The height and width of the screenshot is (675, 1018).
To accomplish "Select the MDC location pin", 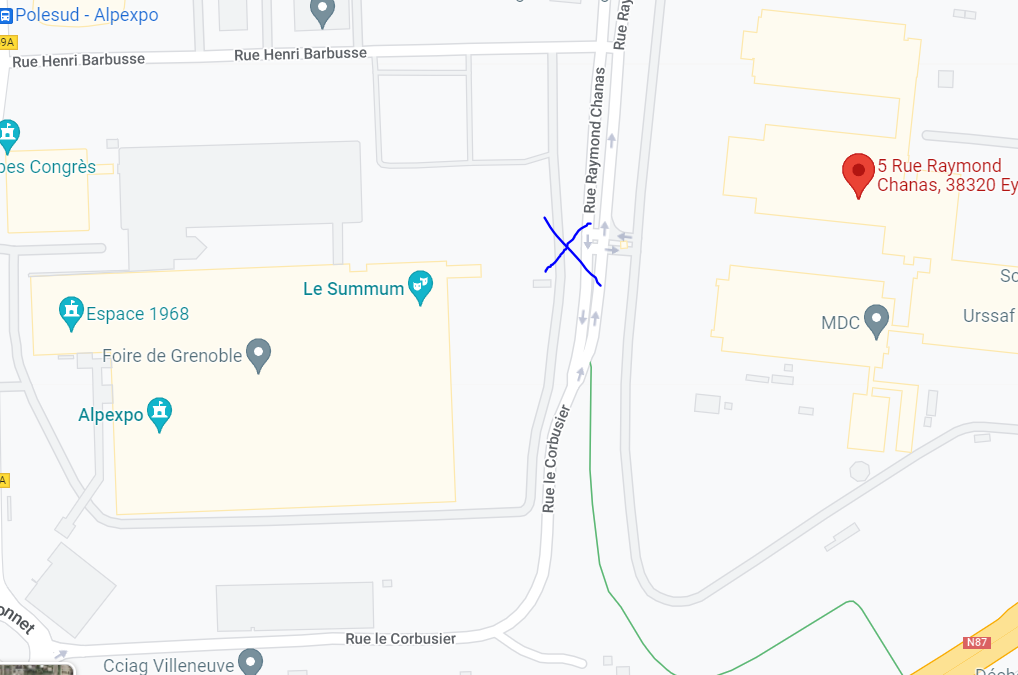I will [876, 320].
